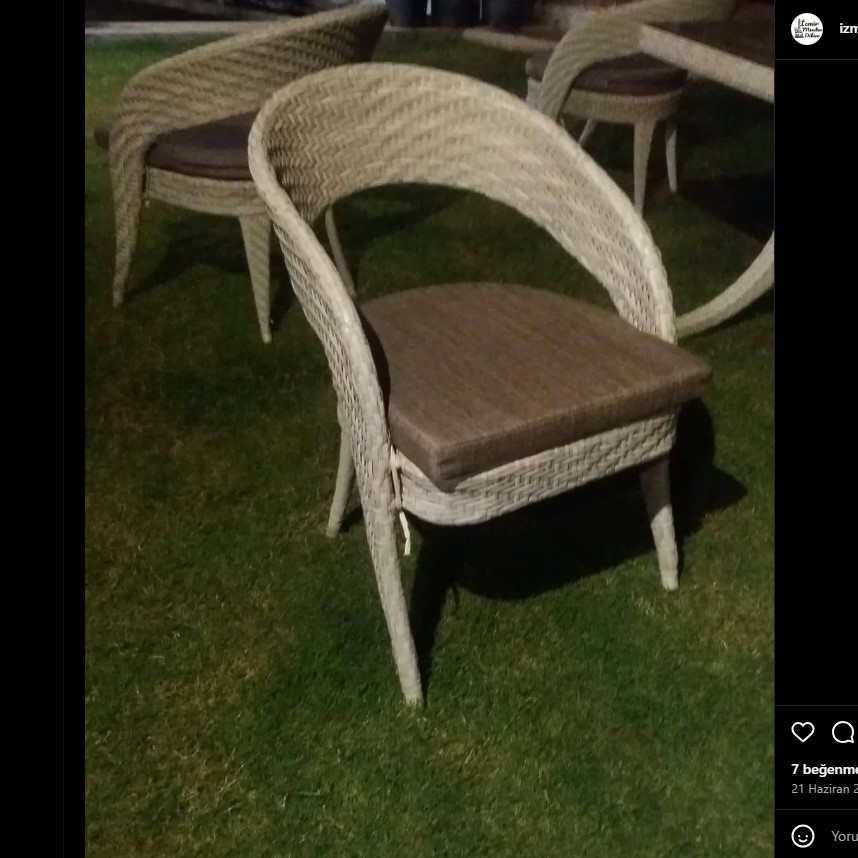
Task: Open the comments bubble icon
Action: pyautogui.click(x=844, y=732)
